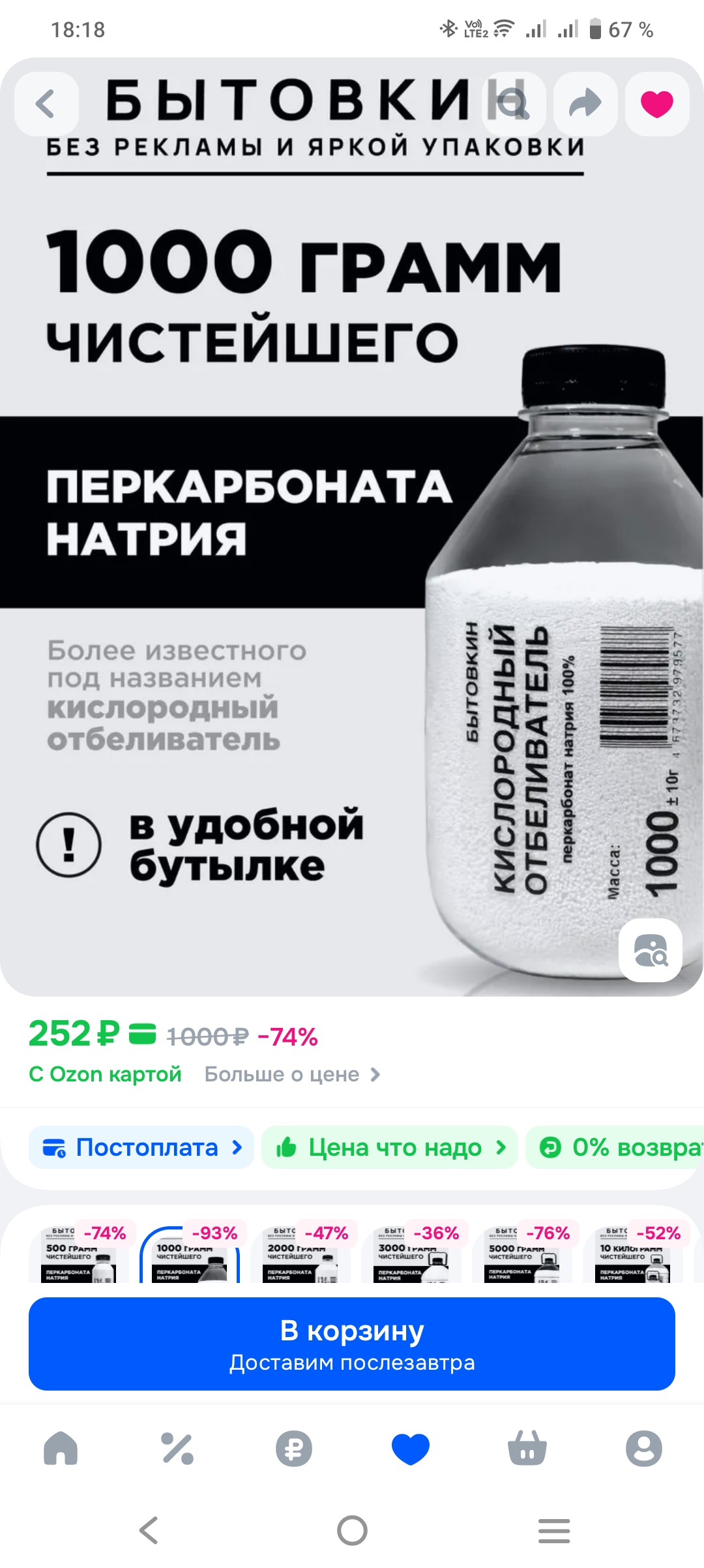This screenshot has height=1568, width=704.
Task: Select the 3000 грамм variant
Action: coord(411,1254)
